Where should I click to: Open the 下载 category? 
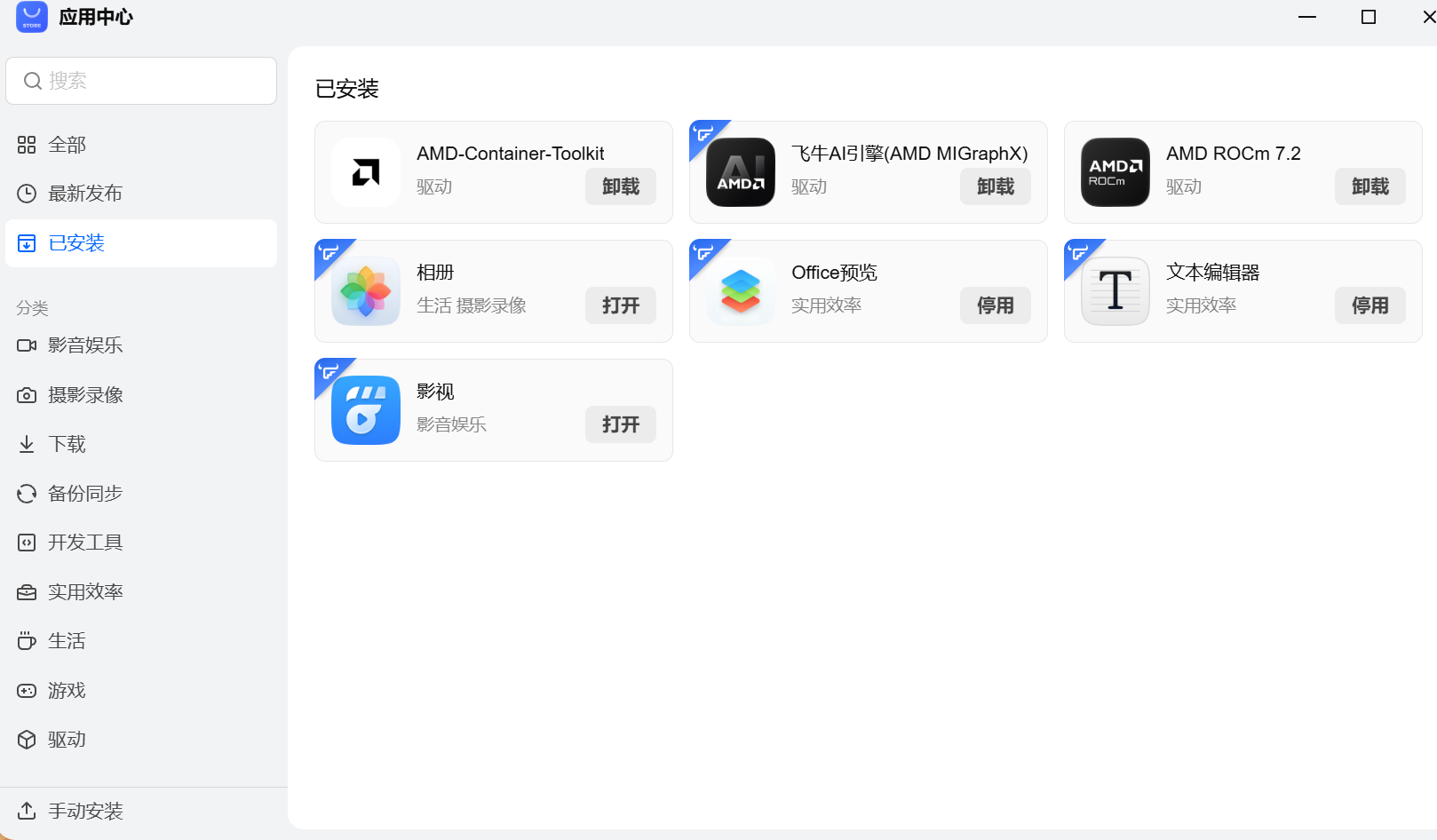point(67,444)
